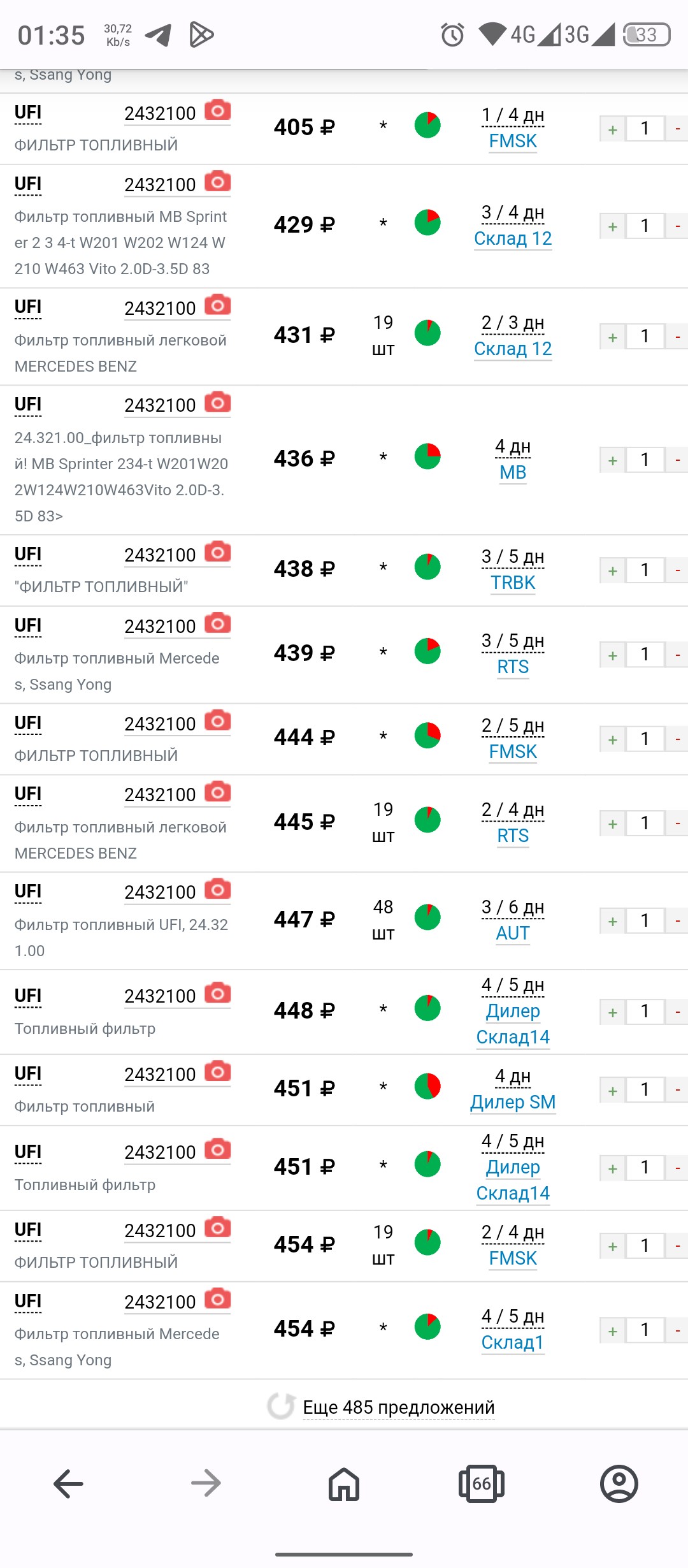Load the 485 more offers link
This screenshot has height=1568, width=688.
pos(398,1407)
